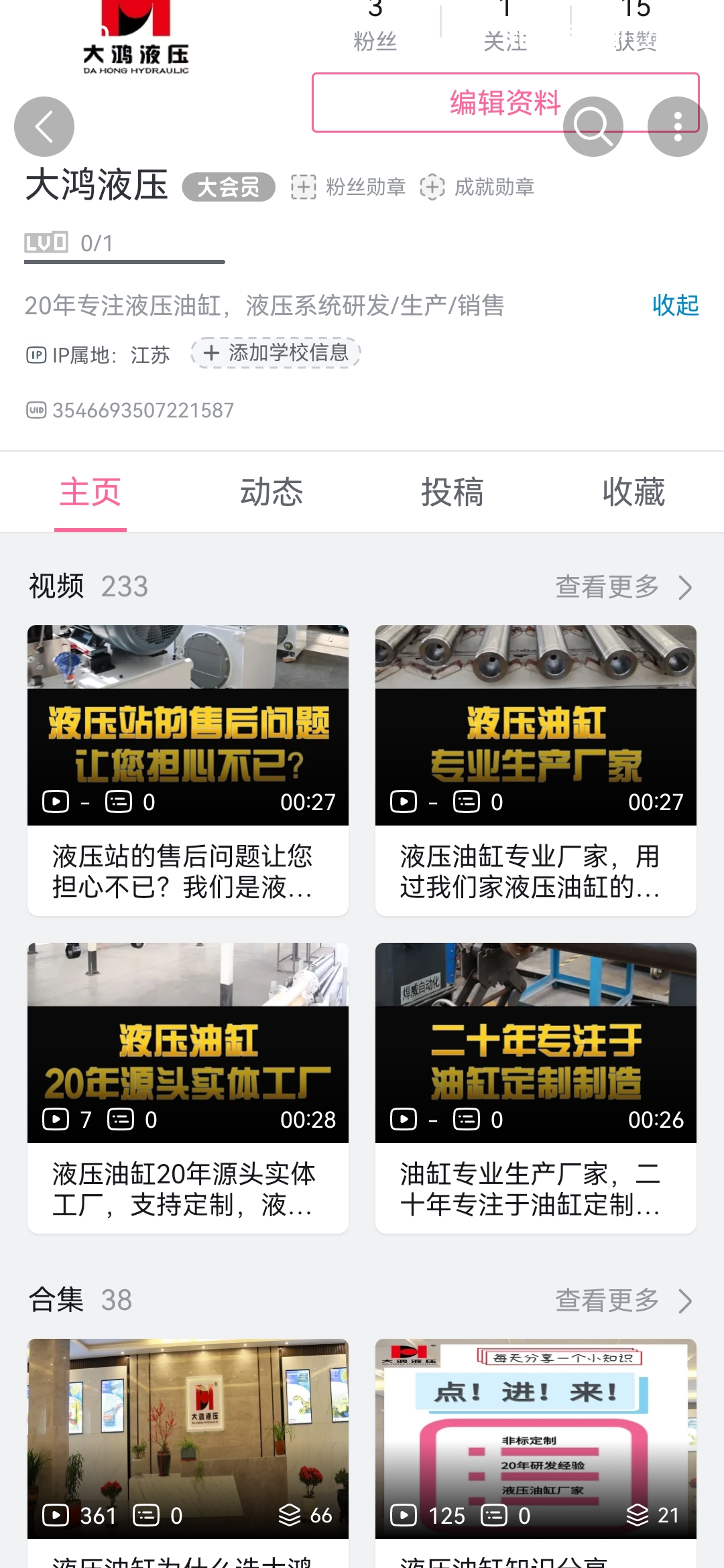
Task: Open the 大会员 badge
Action: (229, 187)
